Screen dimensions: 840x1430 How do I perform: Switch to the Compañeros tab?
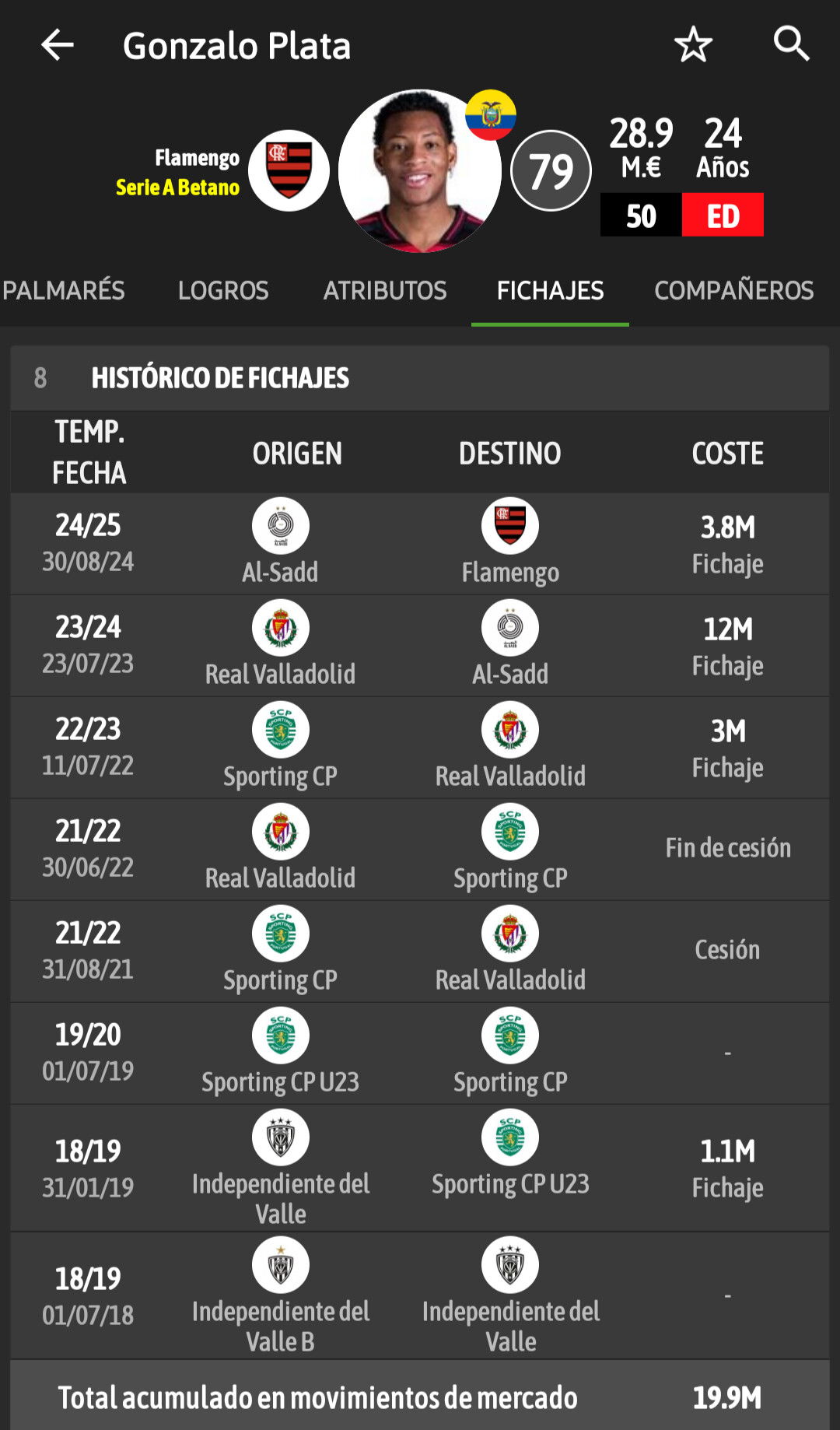(733, 290)
